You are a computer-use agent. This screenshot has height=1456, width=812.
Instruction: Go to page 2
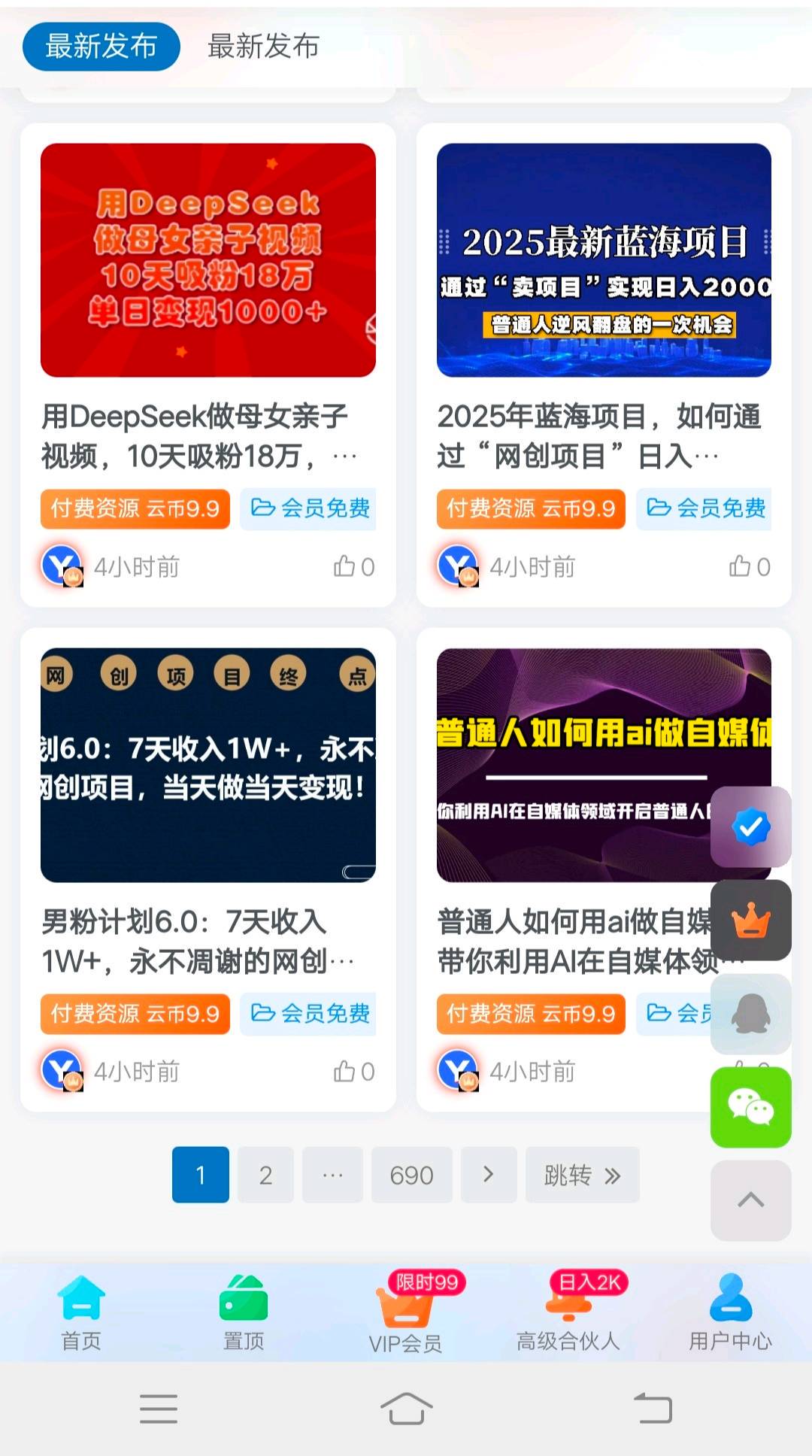tap(265, 1175)
